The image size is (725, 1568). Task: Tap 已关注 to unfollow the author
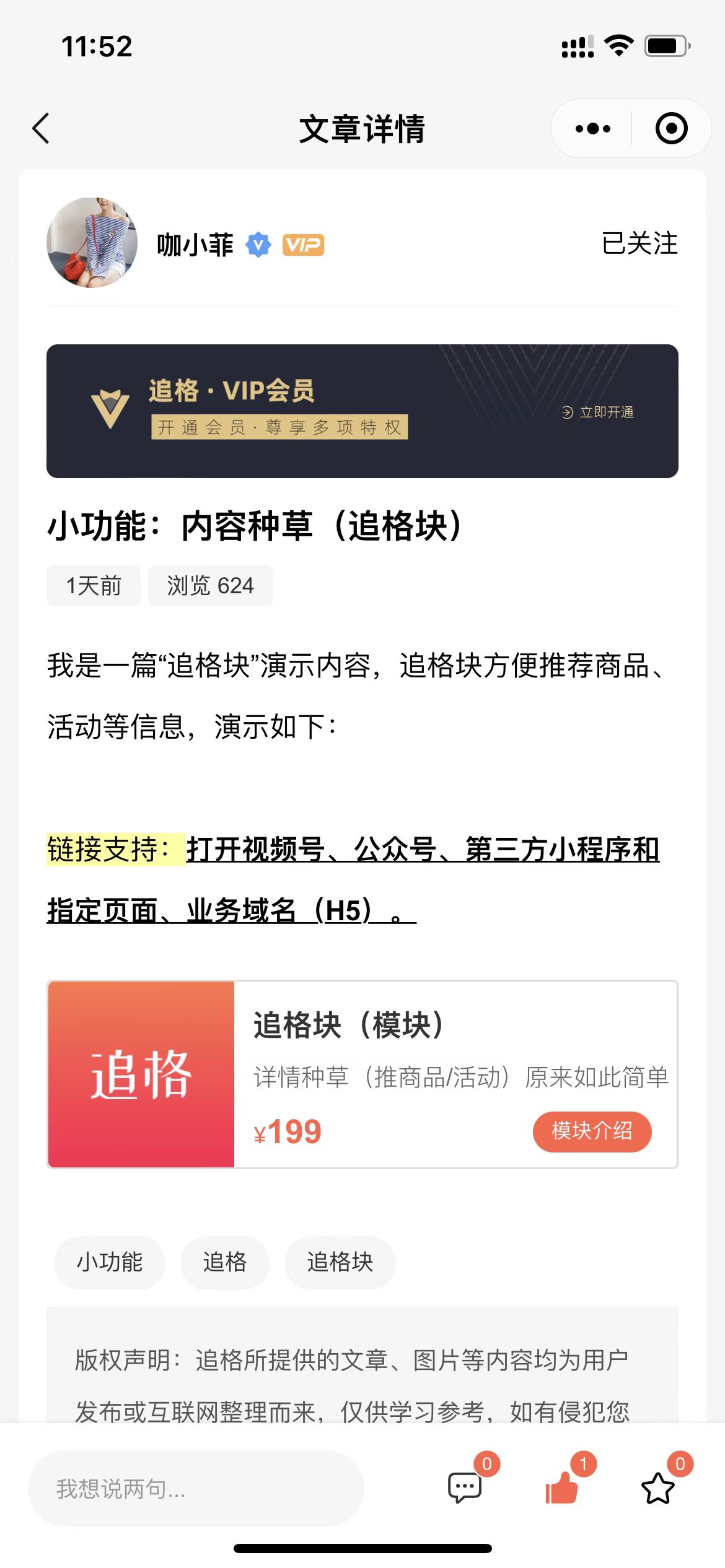639,243
